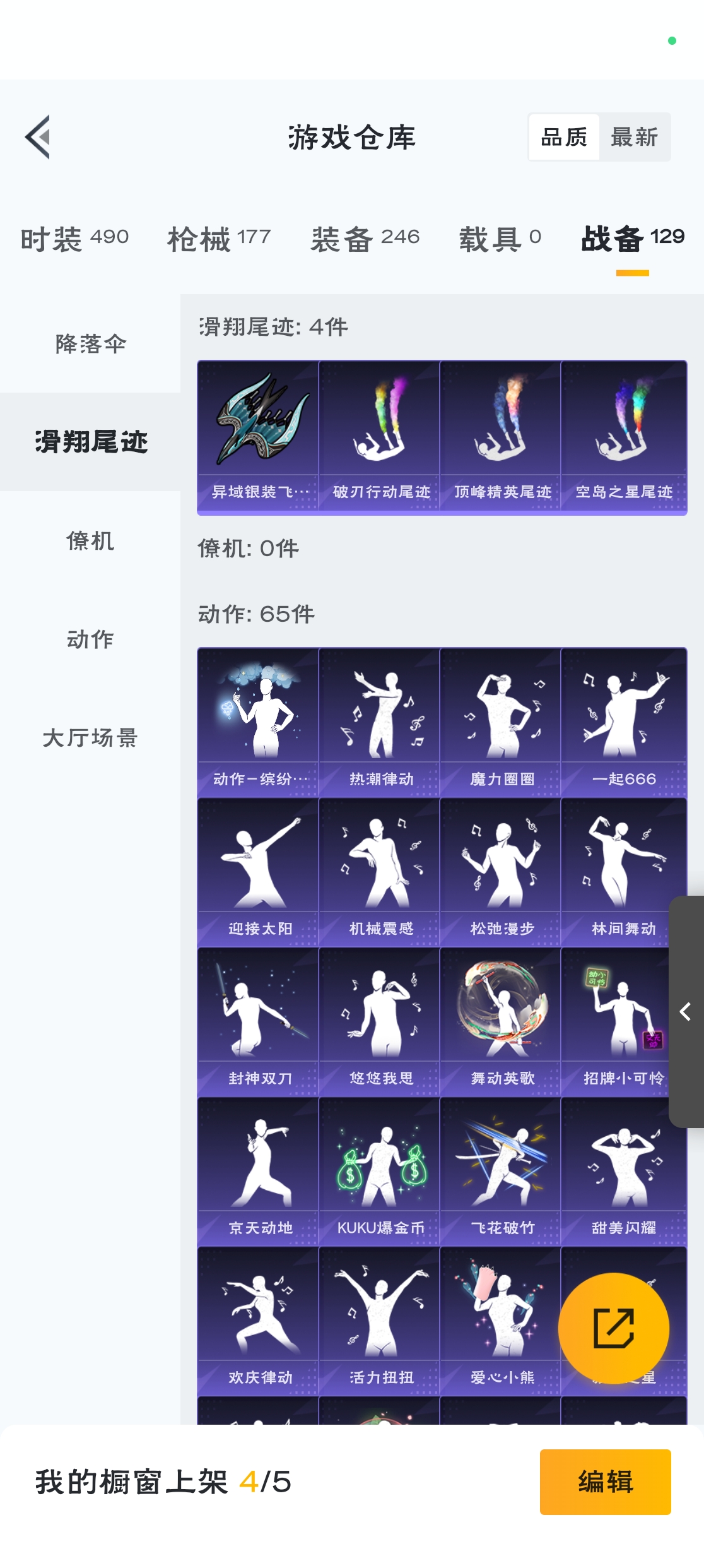Open the KUKU爆金币 emote
This screenshot has width=704, height=1568.
[379, 1171]
